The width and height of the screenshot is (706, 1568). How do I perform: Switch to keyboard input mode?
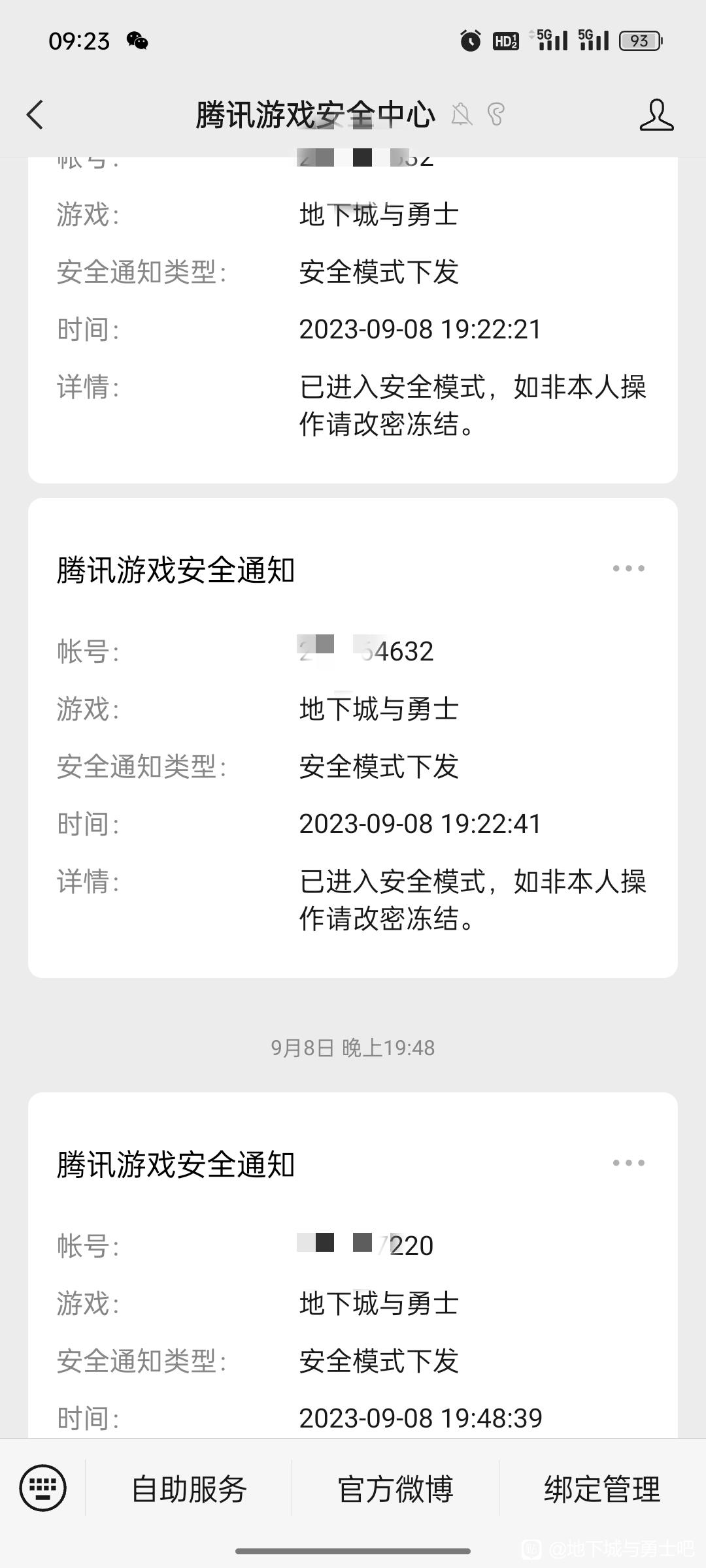(43, 1489)
